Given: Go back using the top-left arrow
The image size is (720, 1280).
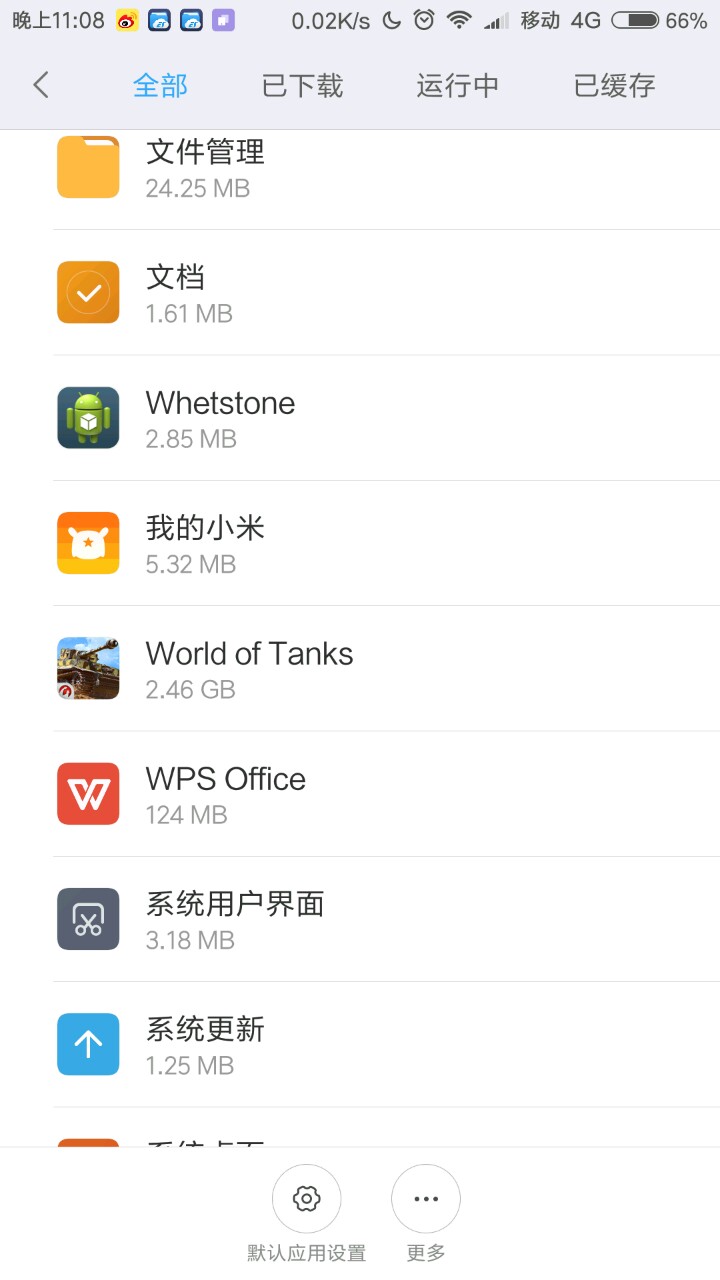Looking at the screenshot, I should coord(41,86).
